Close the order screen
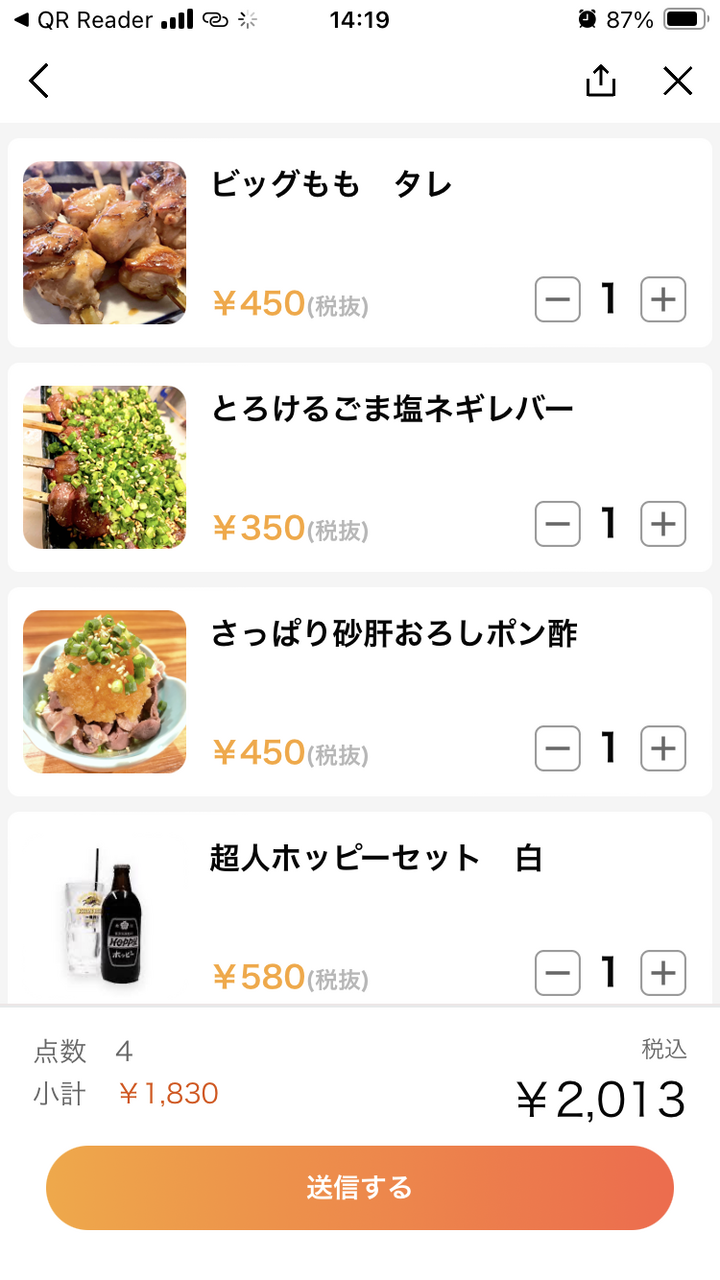This screenshot has height=1280, width=720. tap(678, 81)
